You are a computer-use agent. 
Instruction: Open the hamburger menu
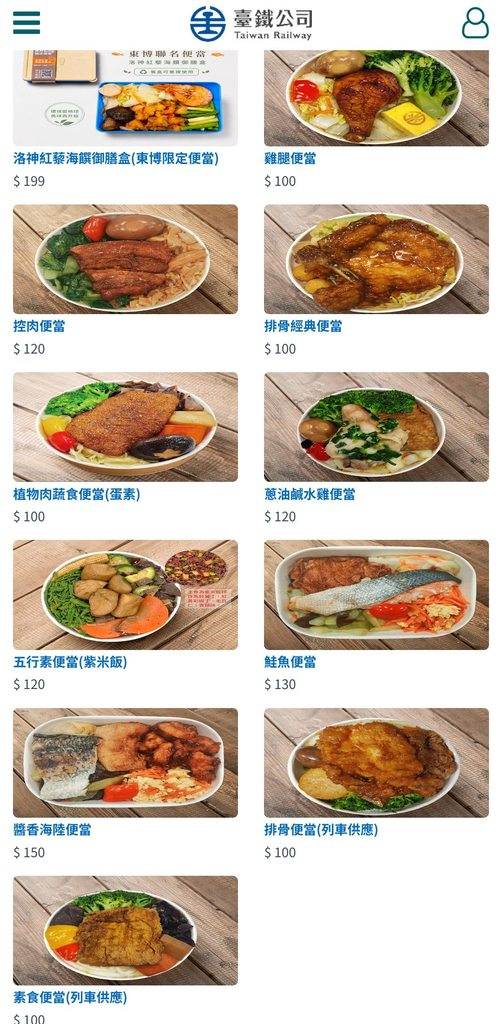27,23
